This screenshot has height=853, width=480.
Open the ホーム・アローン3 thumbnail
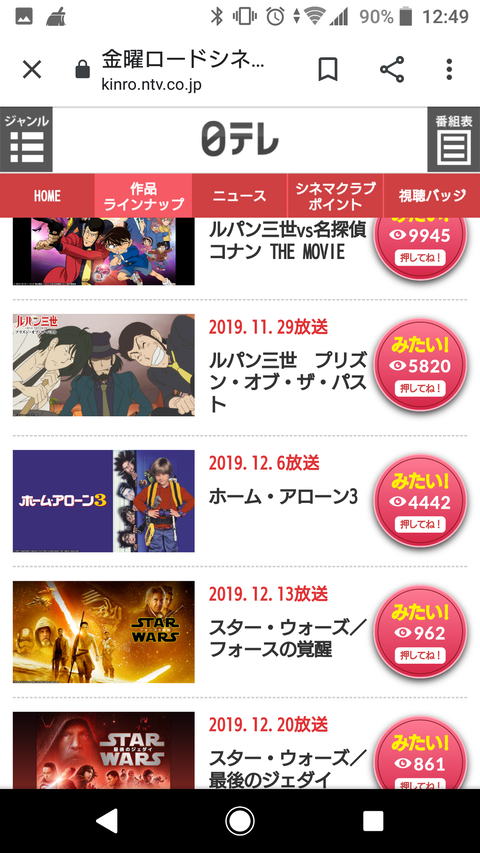pyautogui.click(x=103, y=501)
